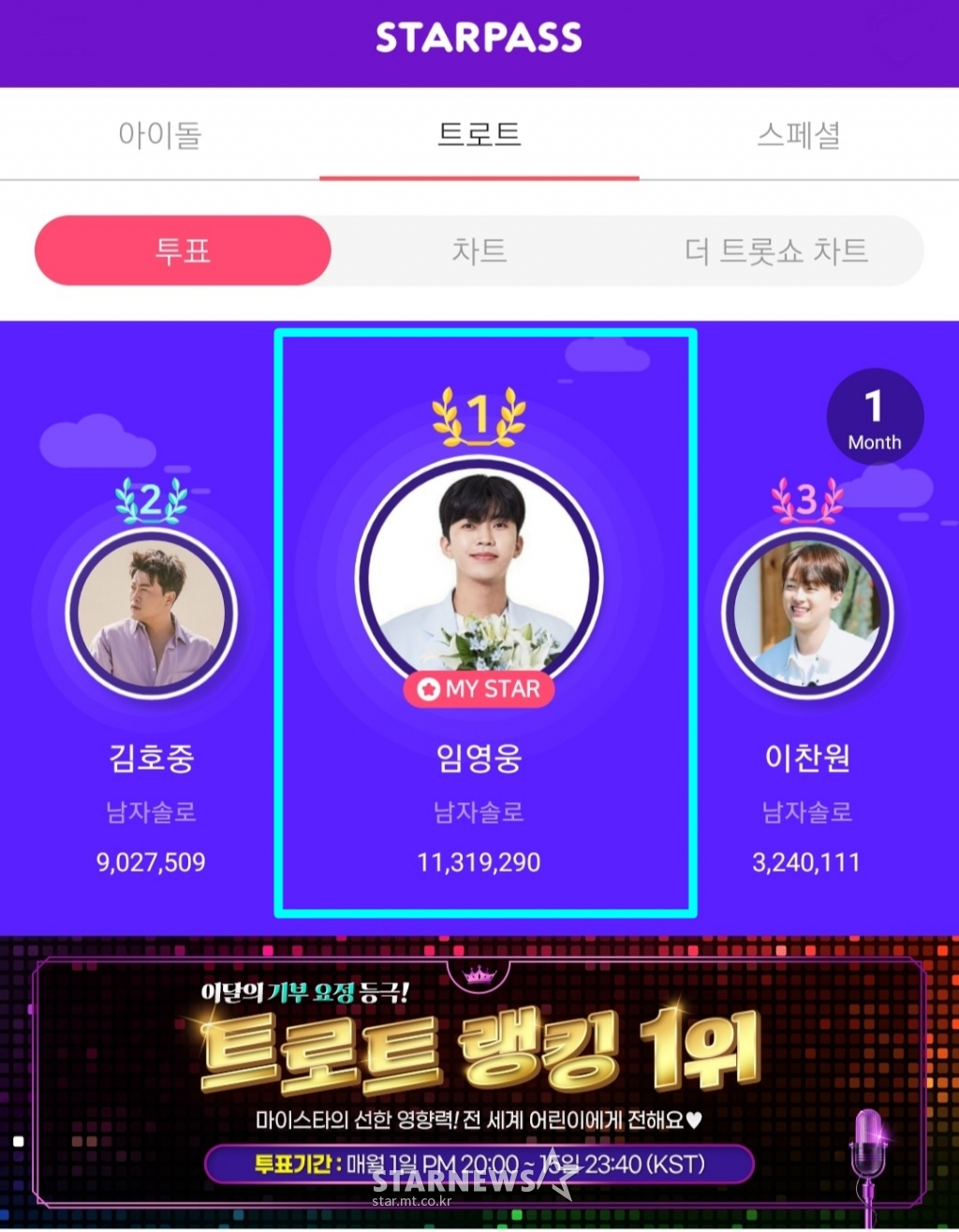Screen dimensions: 959x1232
Task: Open the 스페셜 tab
Action: click(798, 135)
